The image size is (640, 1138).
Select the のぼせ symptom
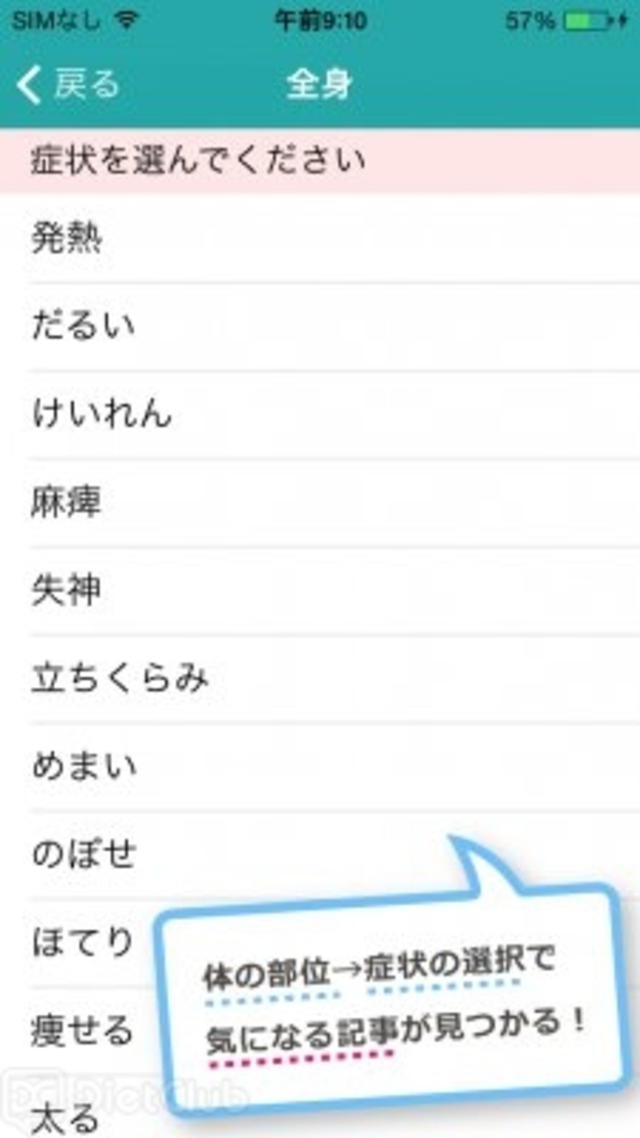[x=84, y=854]
